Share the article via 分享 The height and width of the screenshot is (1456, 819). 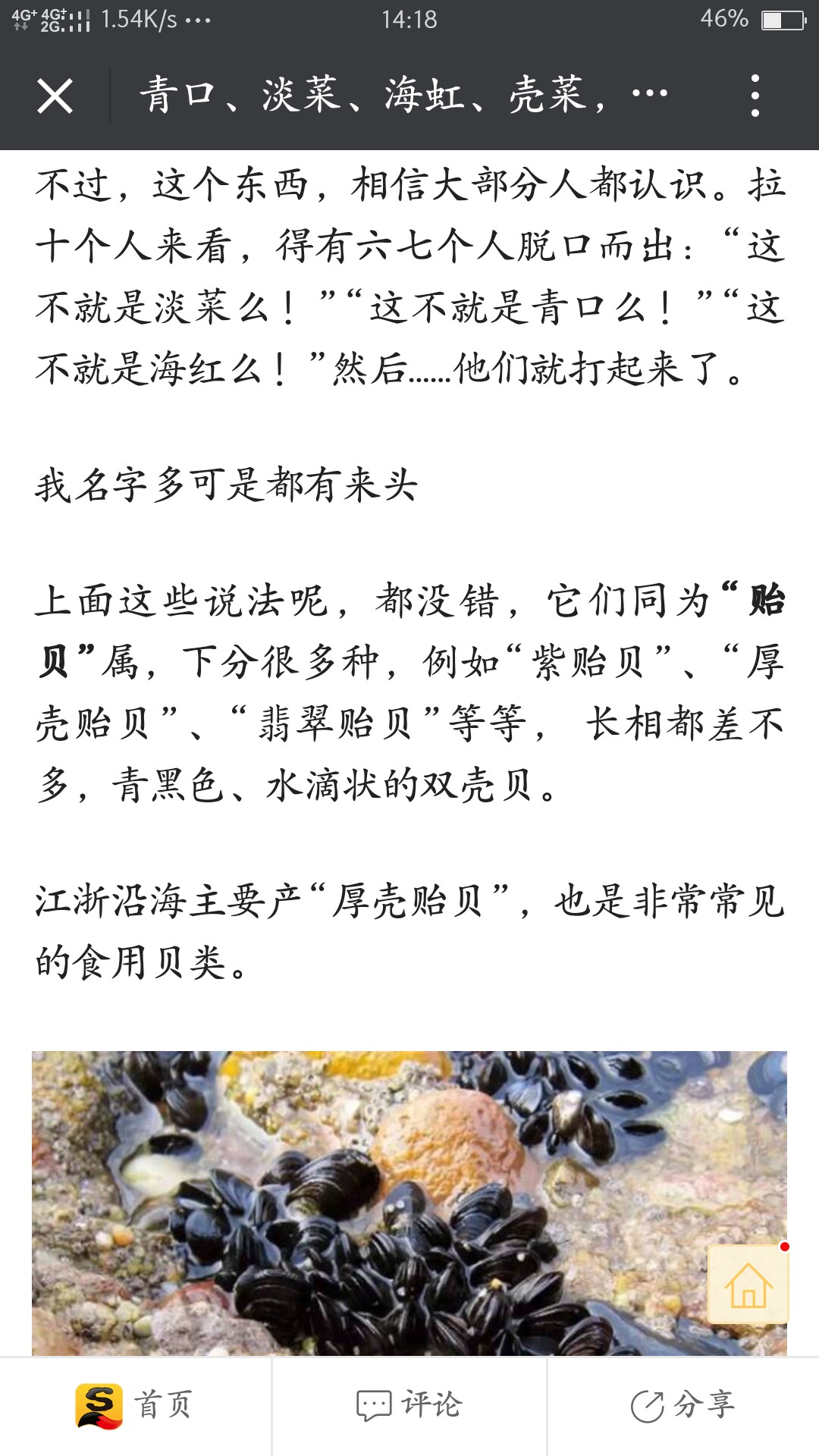coord(682,1405)
